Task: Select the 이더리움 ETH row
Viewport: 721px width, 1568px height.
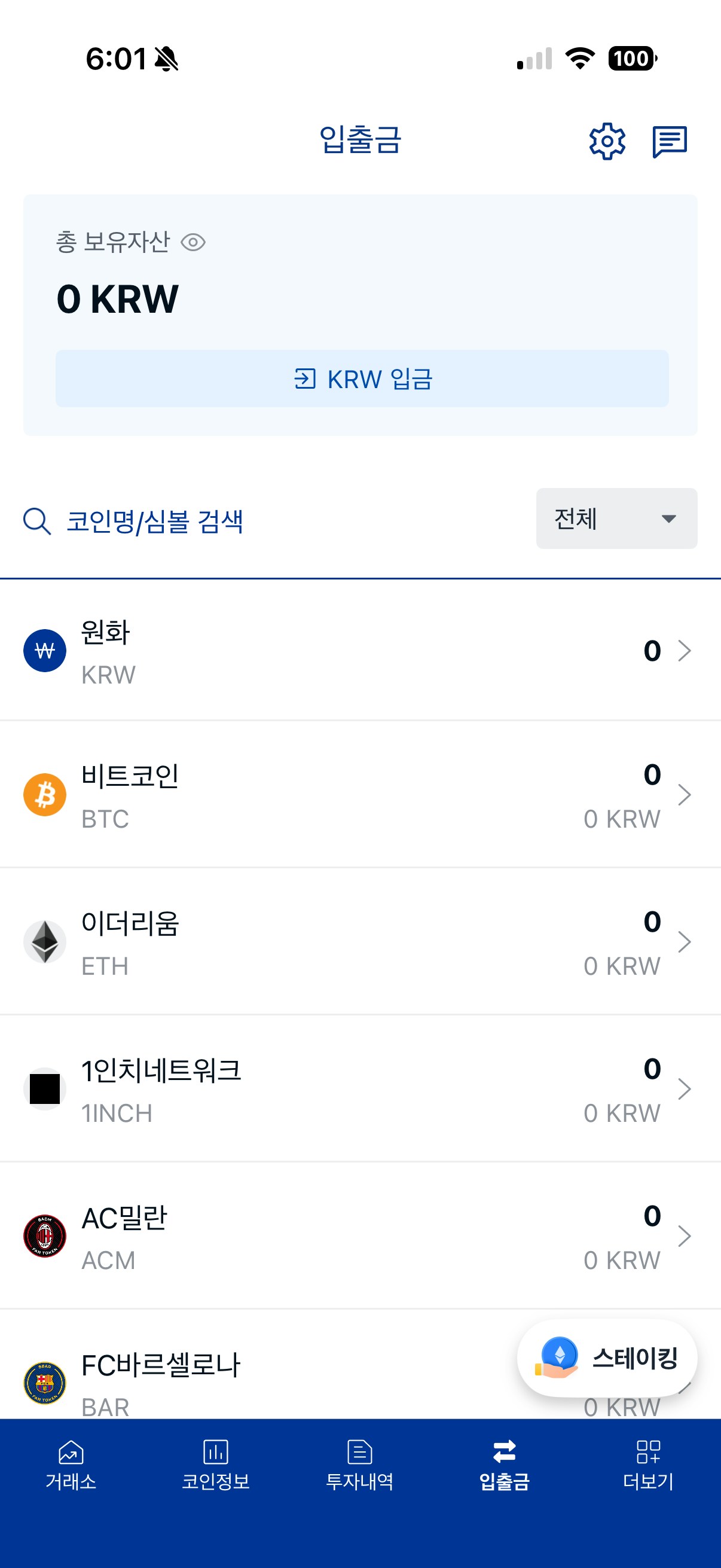Action: coord(360,942)
